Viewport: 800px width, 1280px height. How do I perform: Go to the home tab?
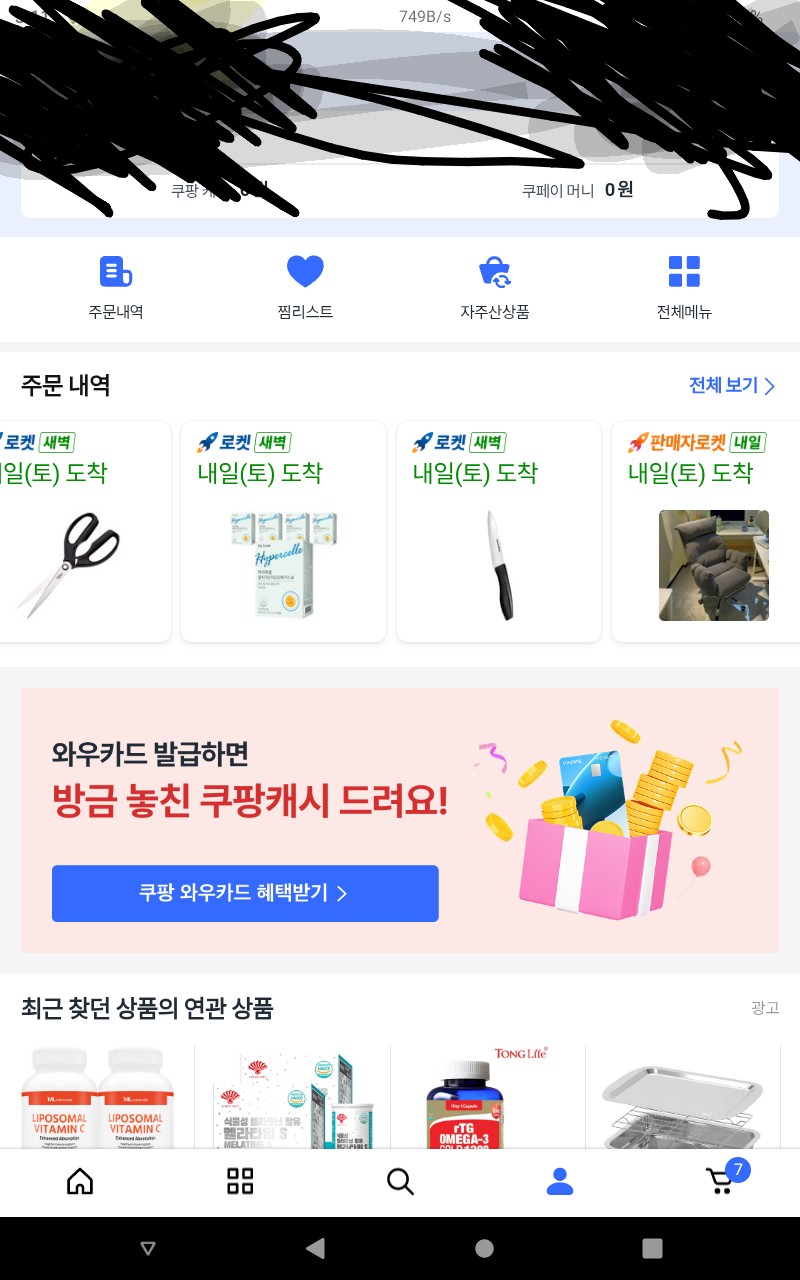pyautogui.click(x=80, y=1182)
